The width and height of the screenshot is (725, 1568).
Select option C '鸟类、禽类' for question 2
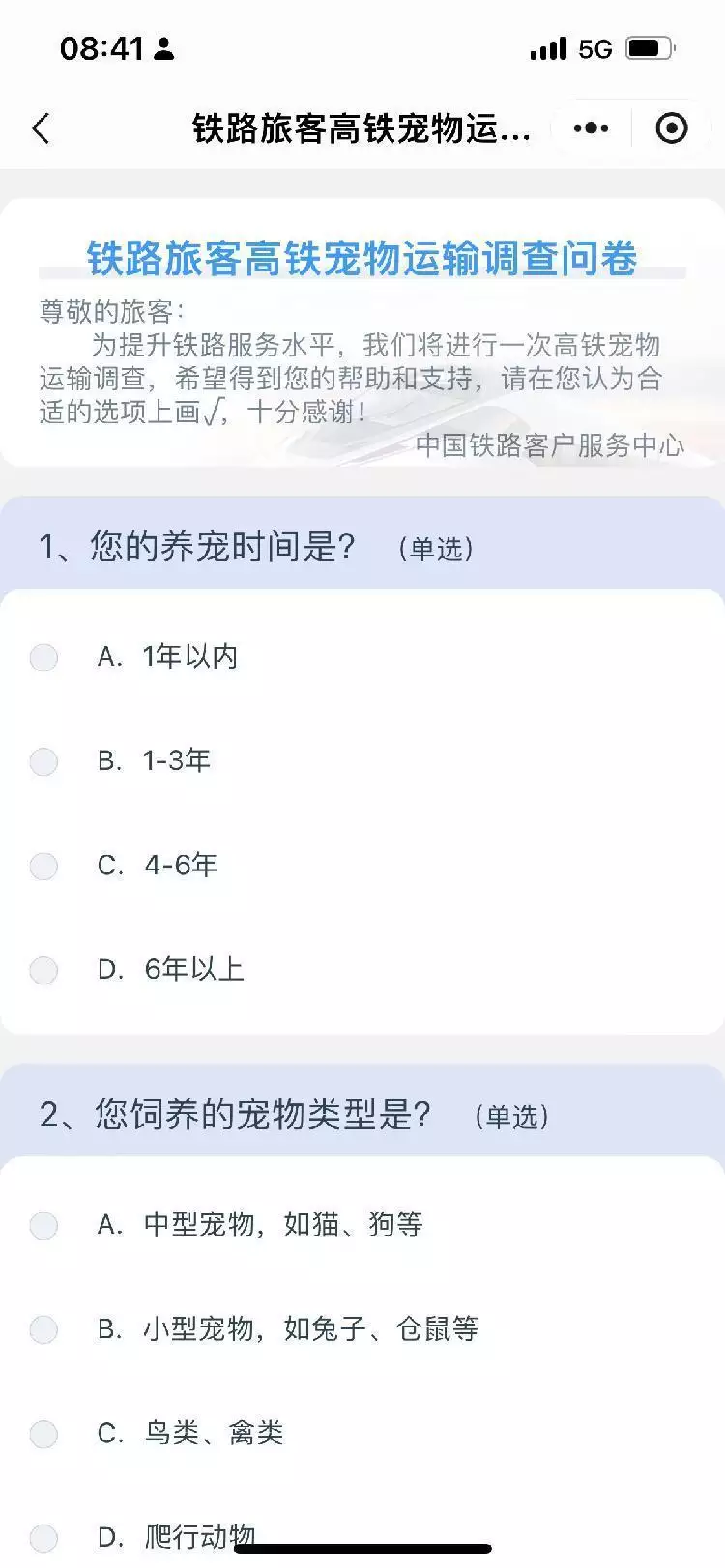[43, 1434]
